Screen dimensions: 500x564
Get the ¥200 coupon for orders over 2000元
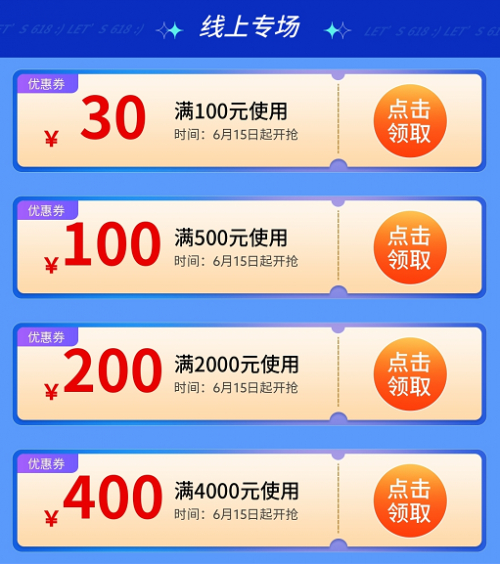tap(410, 374)
